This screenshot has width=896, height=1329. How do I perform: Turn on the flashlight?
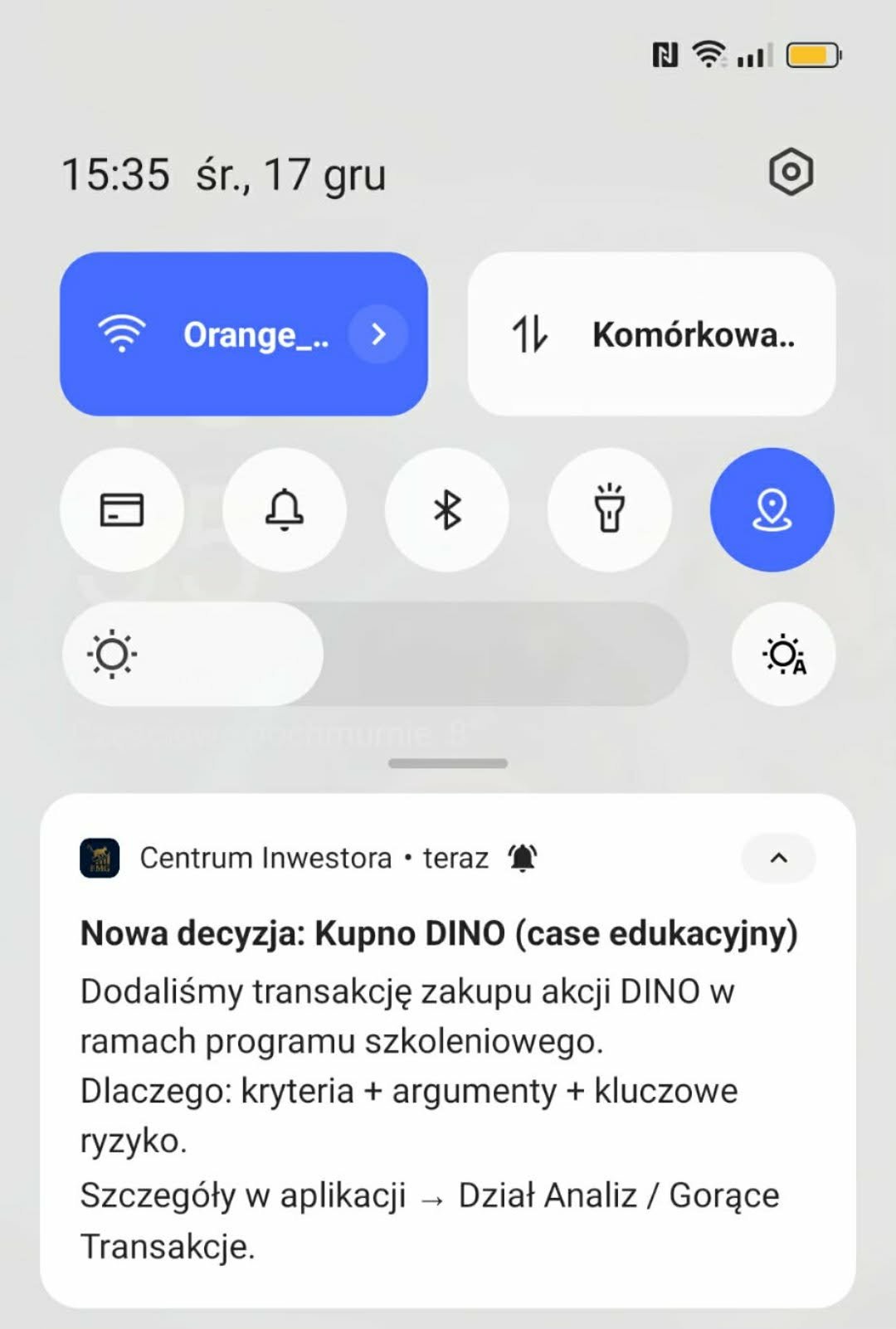pos(610,509)
